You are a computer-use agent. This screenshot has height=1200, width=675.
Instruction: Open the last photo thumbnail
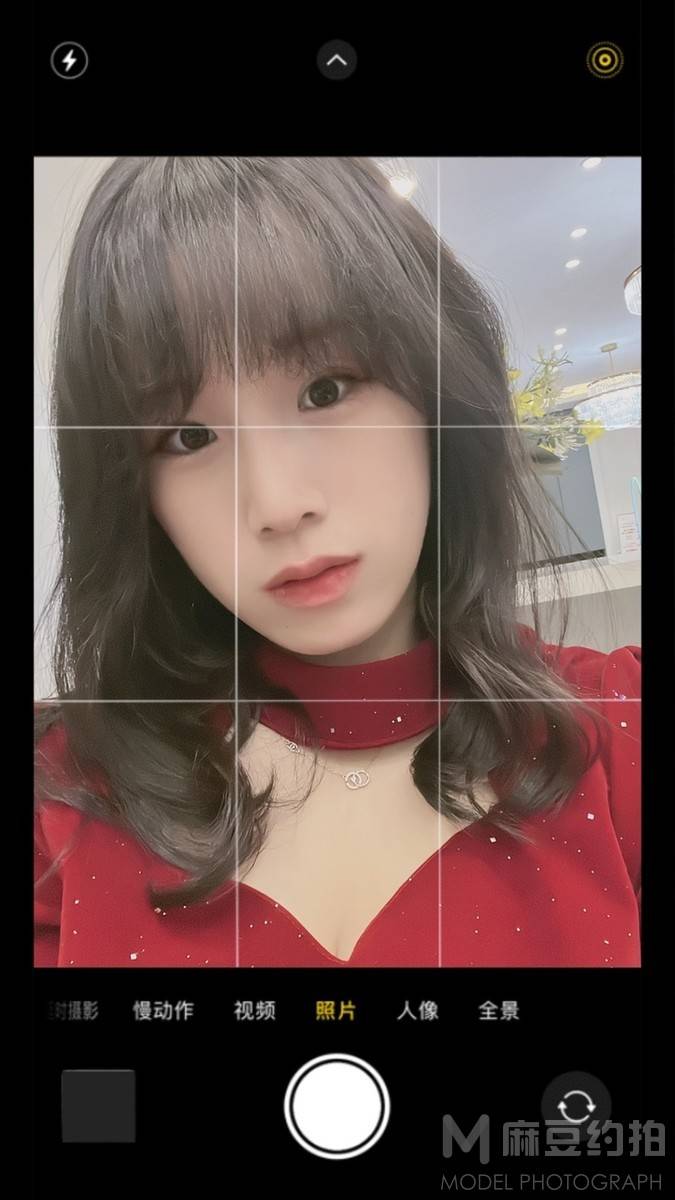pyautogui.click(x=98, y=1106)
